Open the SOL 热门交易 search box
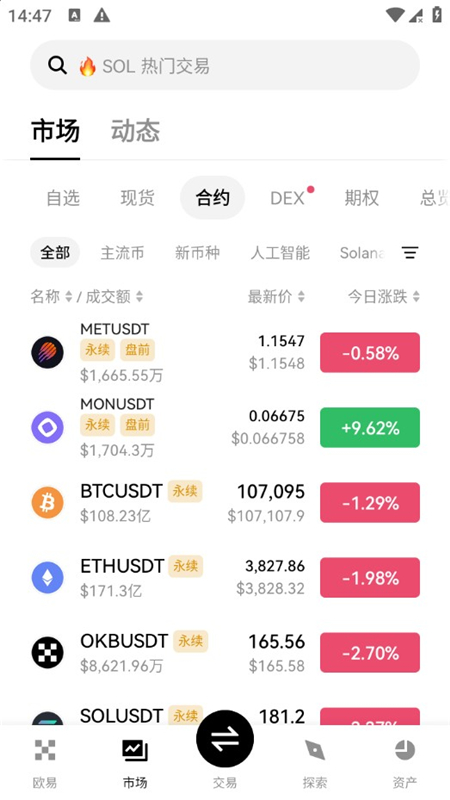Screen dimensions: 450x800 (224, 66)
